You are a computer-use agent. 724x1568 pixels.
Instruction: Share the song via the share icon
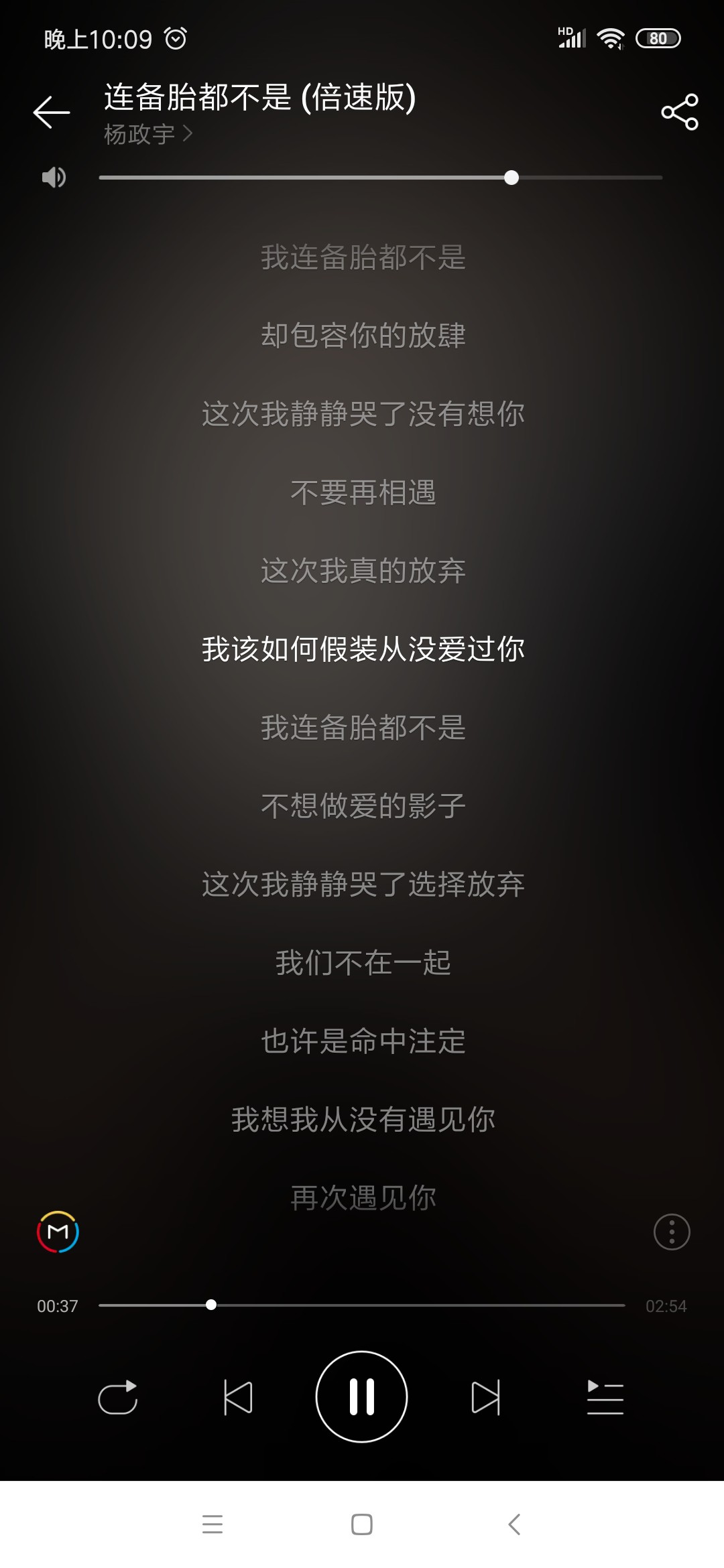tap(680, 112)
